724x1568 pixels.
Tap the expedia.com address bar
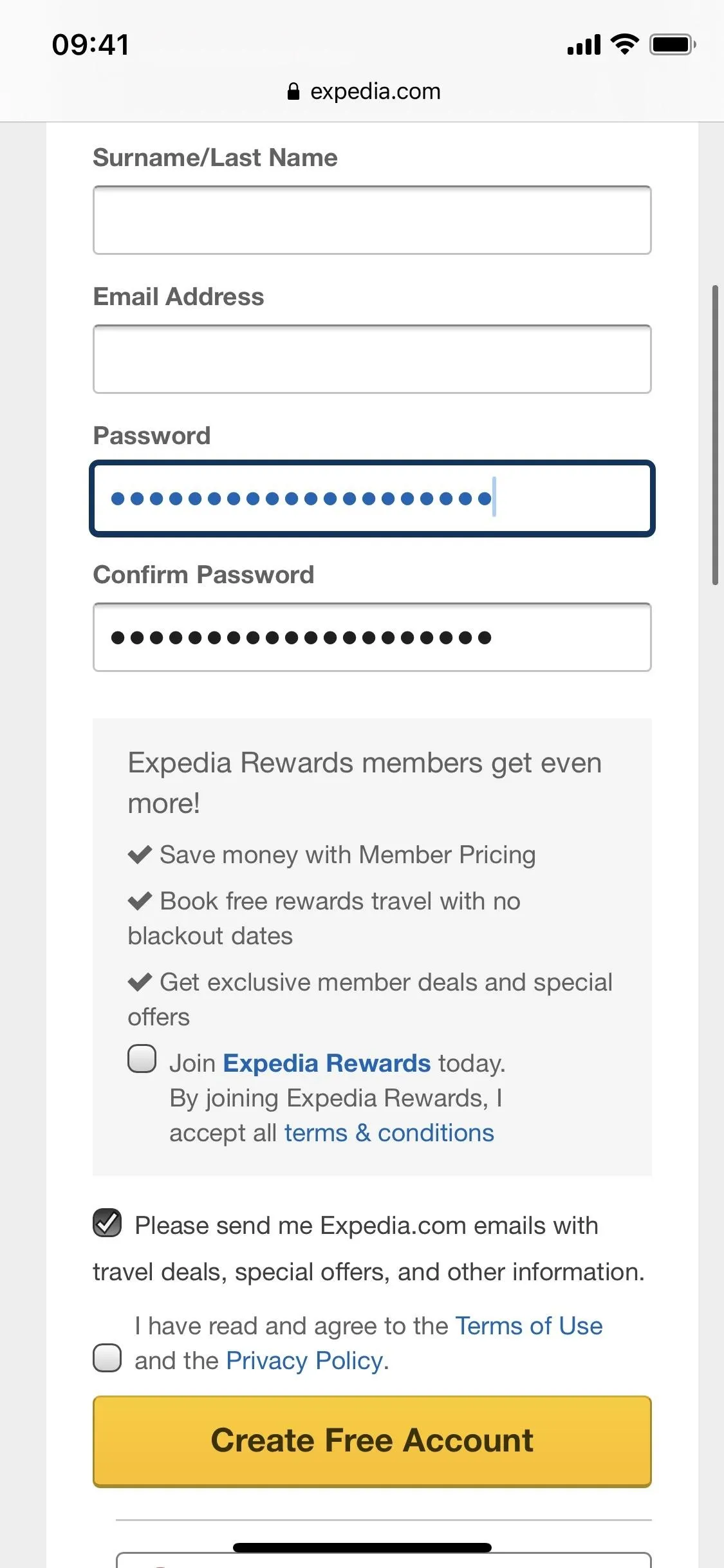tap(364, 91)
